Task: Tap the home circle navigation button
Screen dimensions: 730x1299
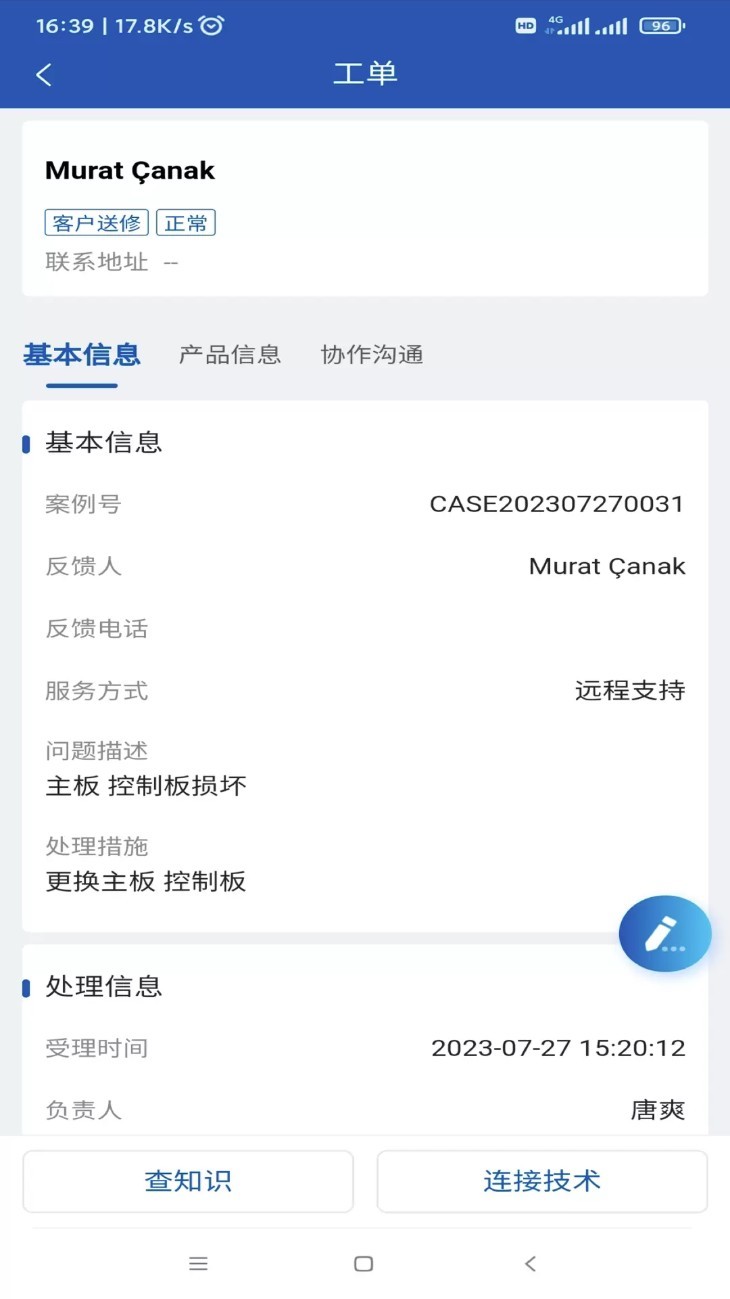Action: (363, 1263)
